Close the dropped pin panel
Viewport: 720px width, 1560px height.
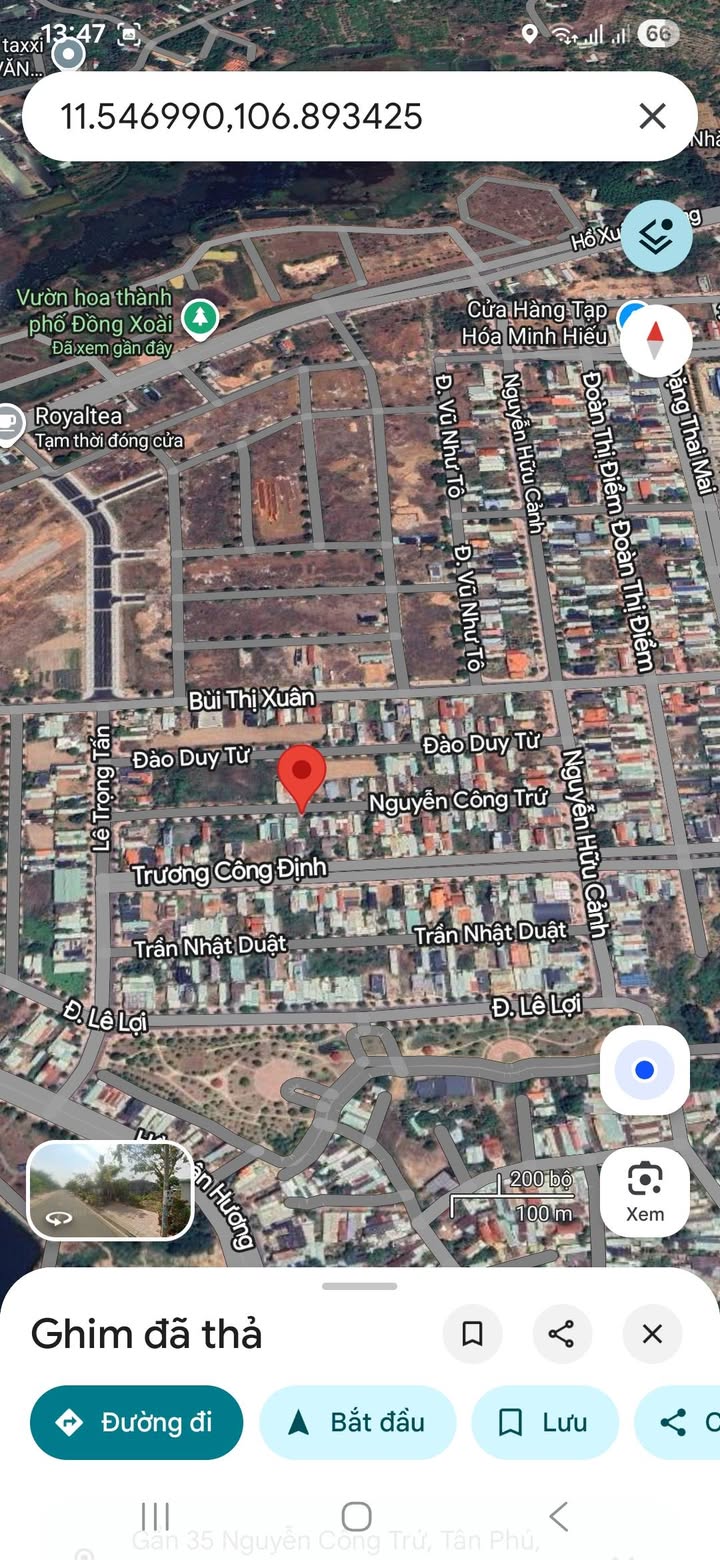click(x=652, y=1334)
